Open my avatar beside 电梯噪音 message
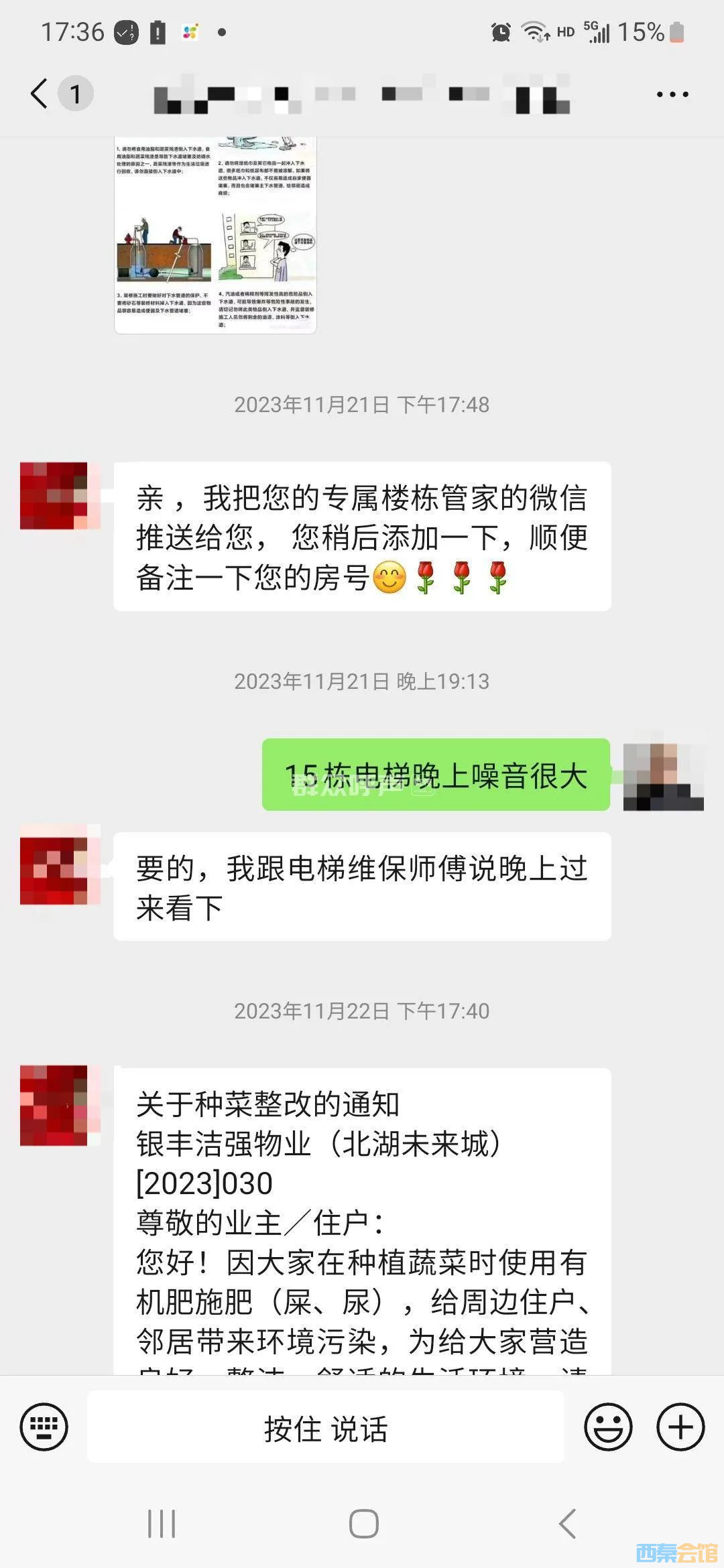 pyautogui.click(x=662, y=777)
